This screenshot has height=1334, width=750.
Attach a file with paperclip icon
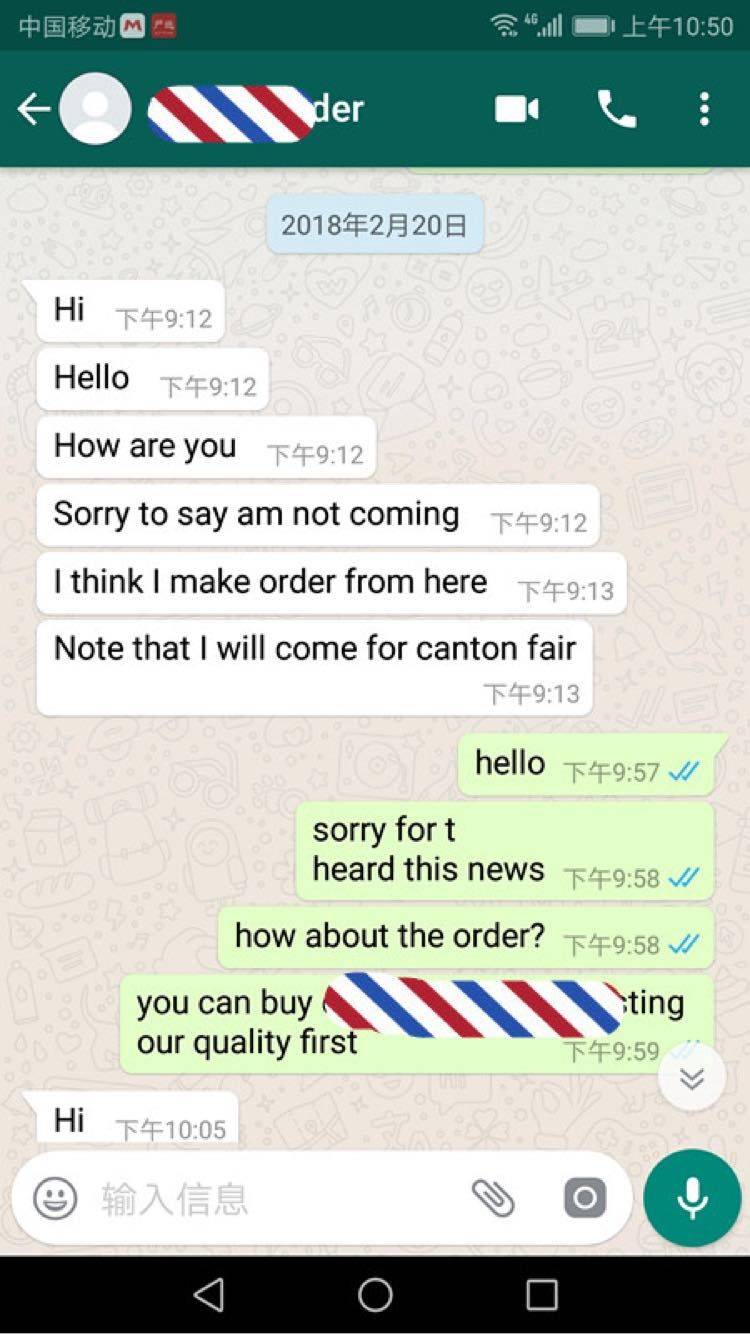click(x=493, y=1198)
